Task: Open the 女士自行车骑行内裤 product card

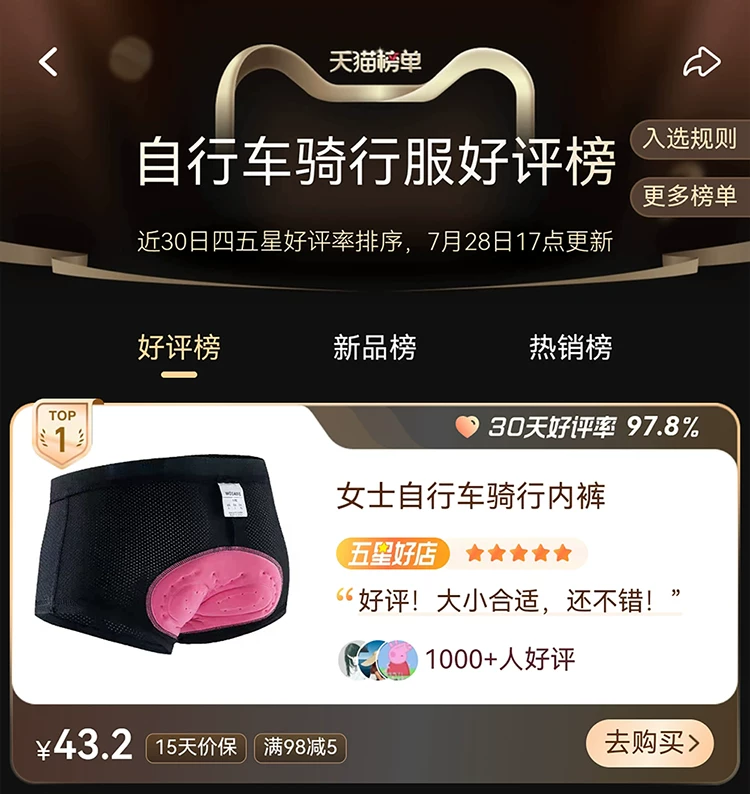Action: coord(471,496)
